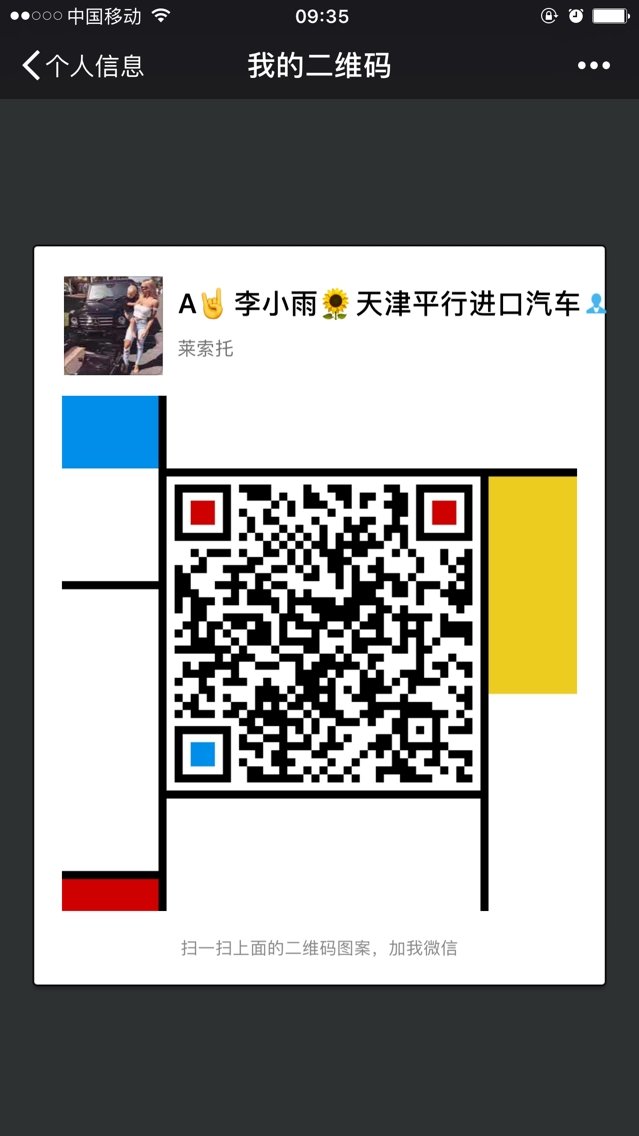Go back to 个人信息
The width and height of the screenshot is (639, 1136).
tap(82, 66)
